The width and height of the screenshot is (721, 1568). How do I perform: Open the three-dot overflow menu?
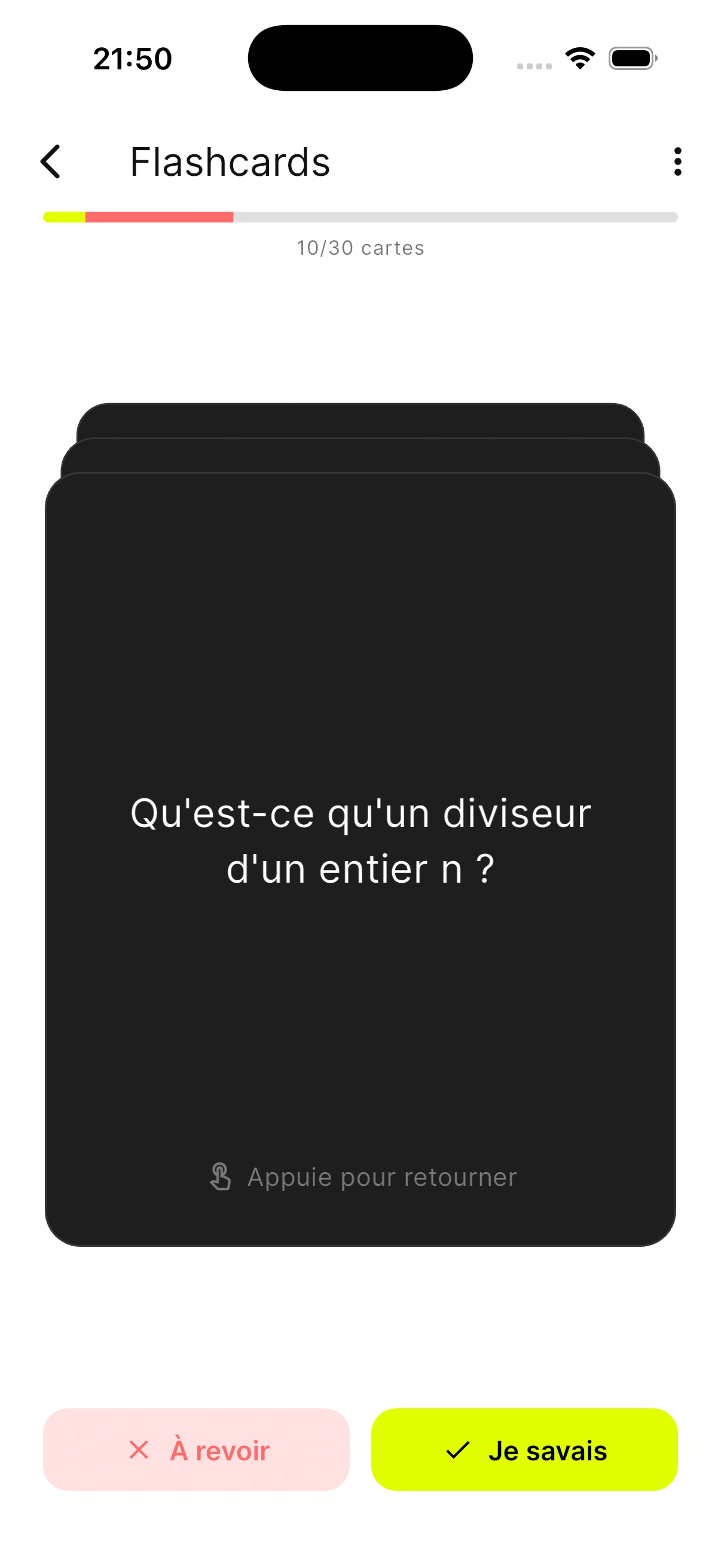[677, 162]
